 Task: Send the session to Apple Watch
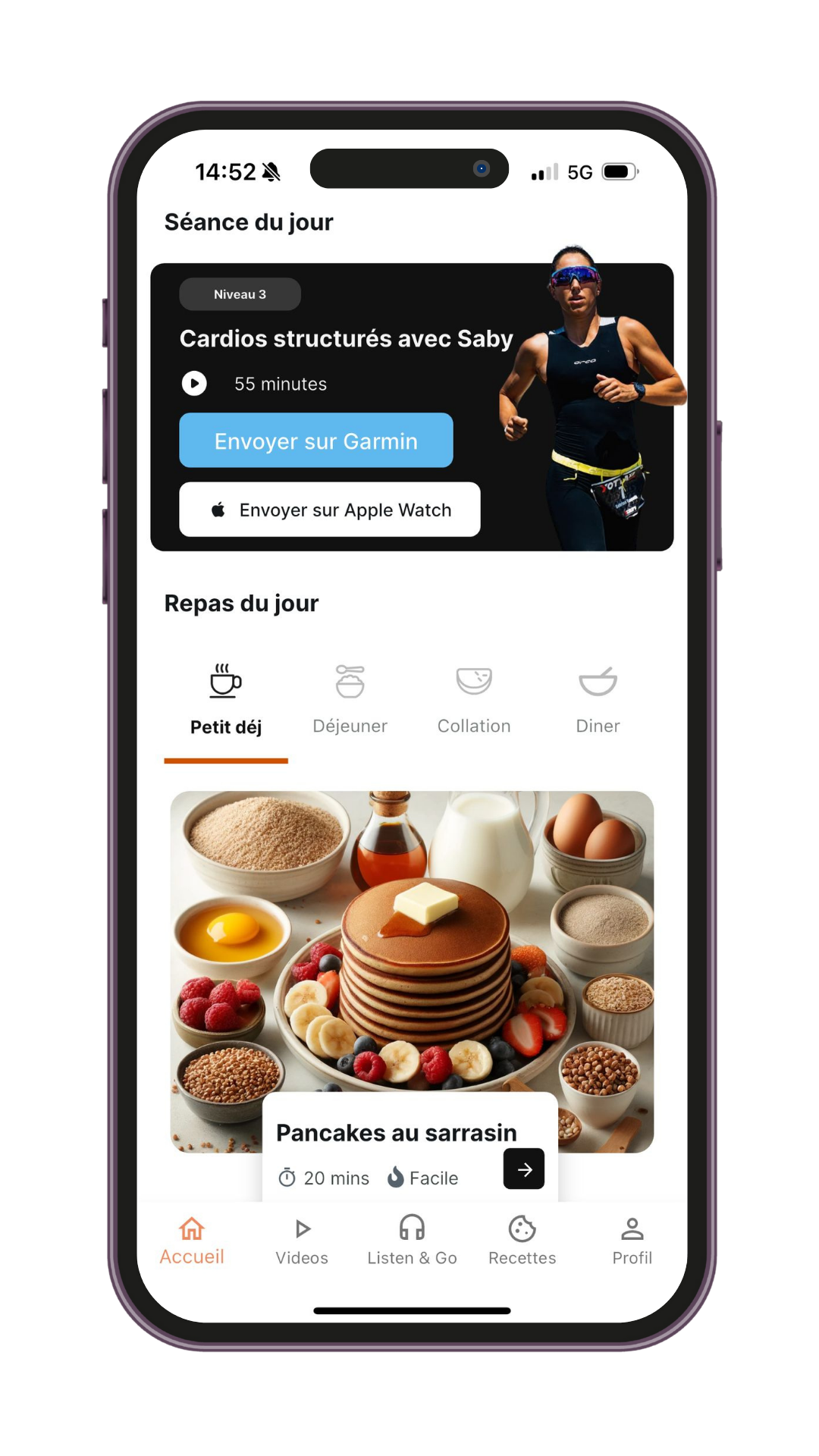coord(329,510)
